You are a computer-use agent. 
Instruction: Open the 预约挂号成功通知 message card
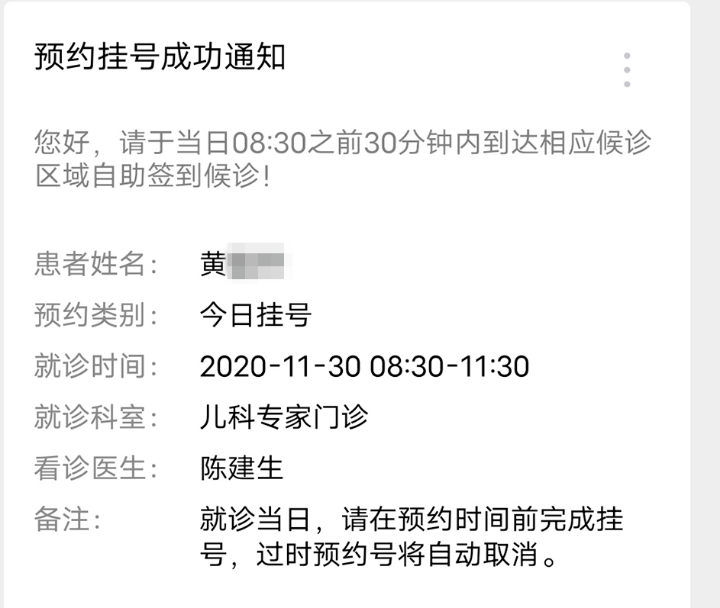160,57
